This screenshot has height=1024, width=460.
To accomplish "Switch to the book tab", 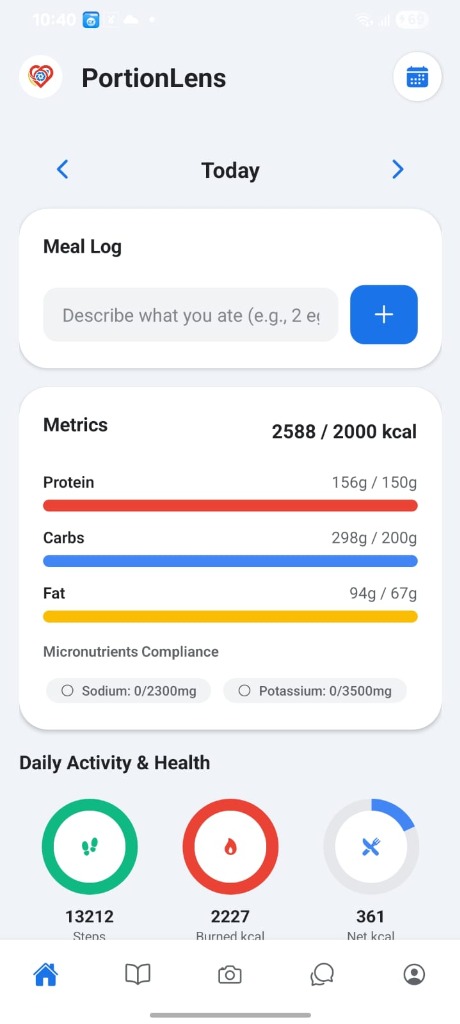I will pyautogui.click(x=138, y=975).
